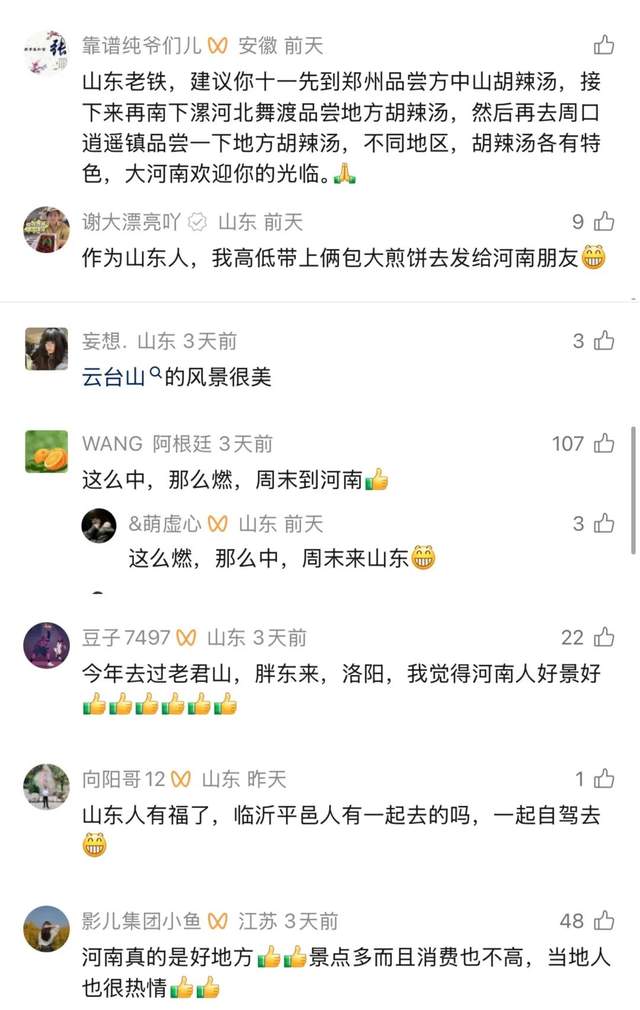Like 妄想.'s comment about 云台山
Image resolution: width=640 pixels, height=1010 pixels.
pos(603,341)
